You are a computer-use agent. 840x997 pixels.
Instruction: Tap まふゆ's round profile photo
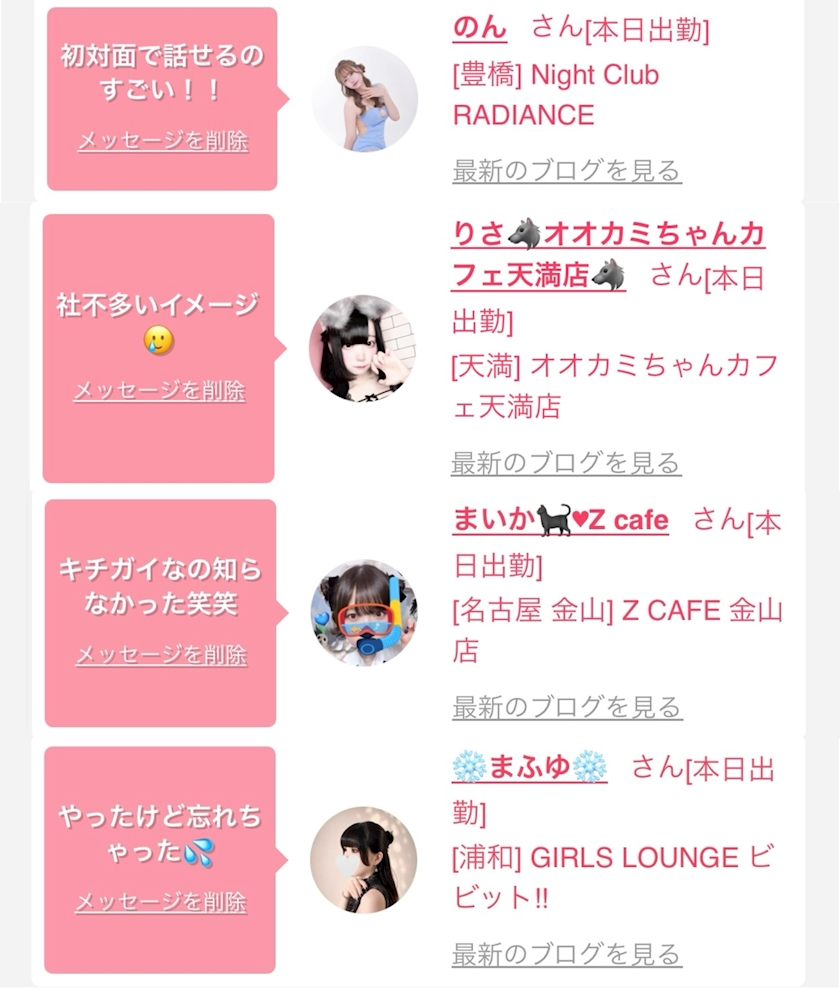(364, 860)
